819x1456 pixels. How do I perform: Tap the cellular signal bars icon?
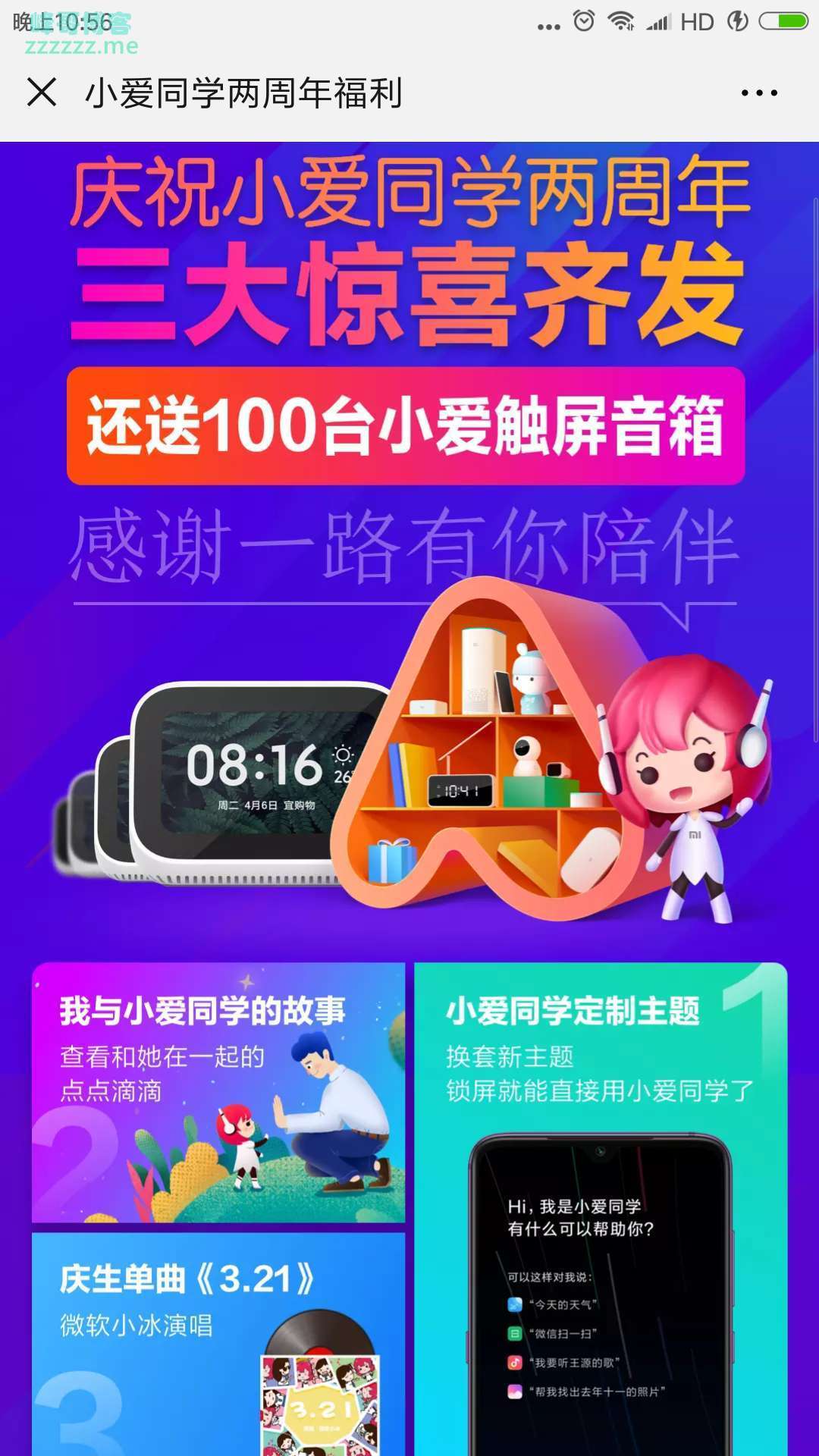659,21
